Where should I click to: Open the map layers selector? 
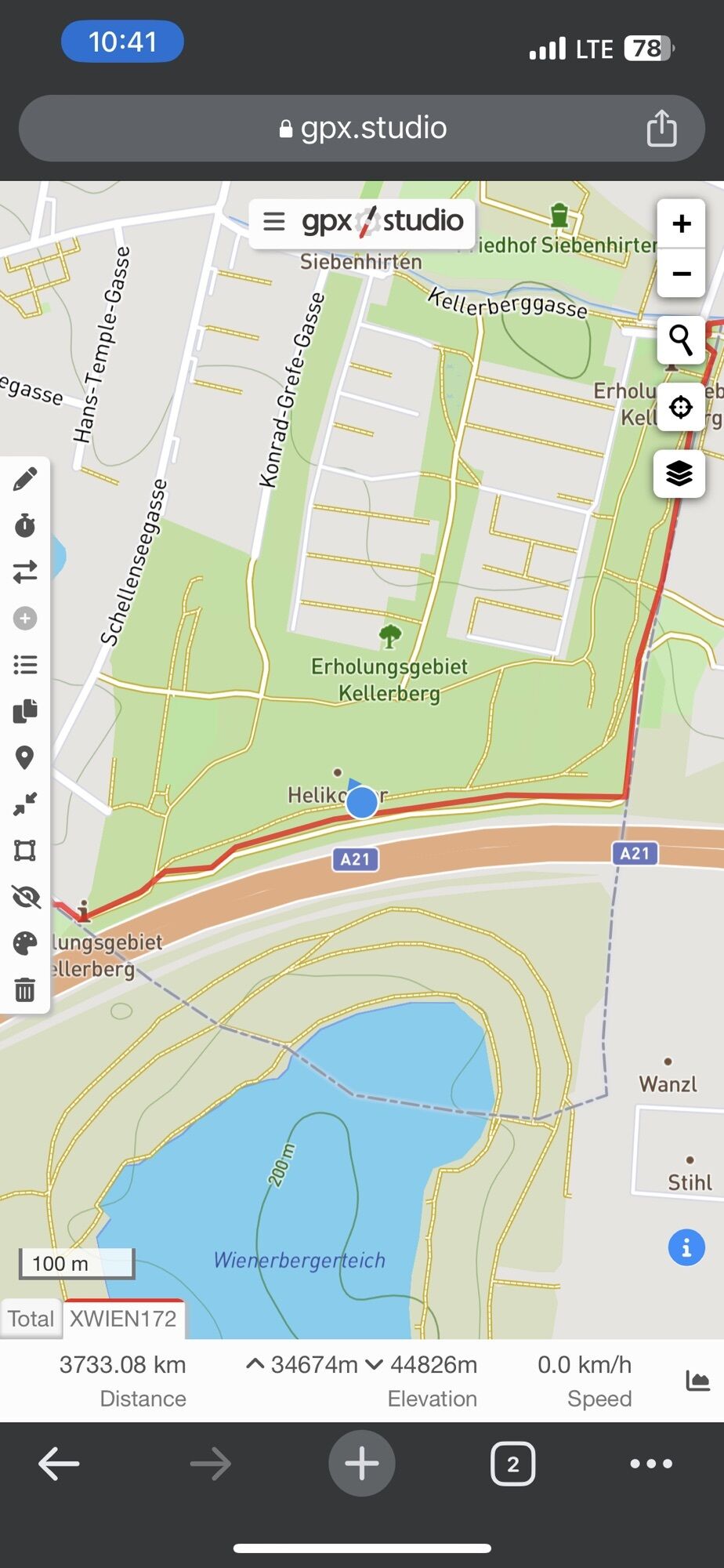(679, 474)
